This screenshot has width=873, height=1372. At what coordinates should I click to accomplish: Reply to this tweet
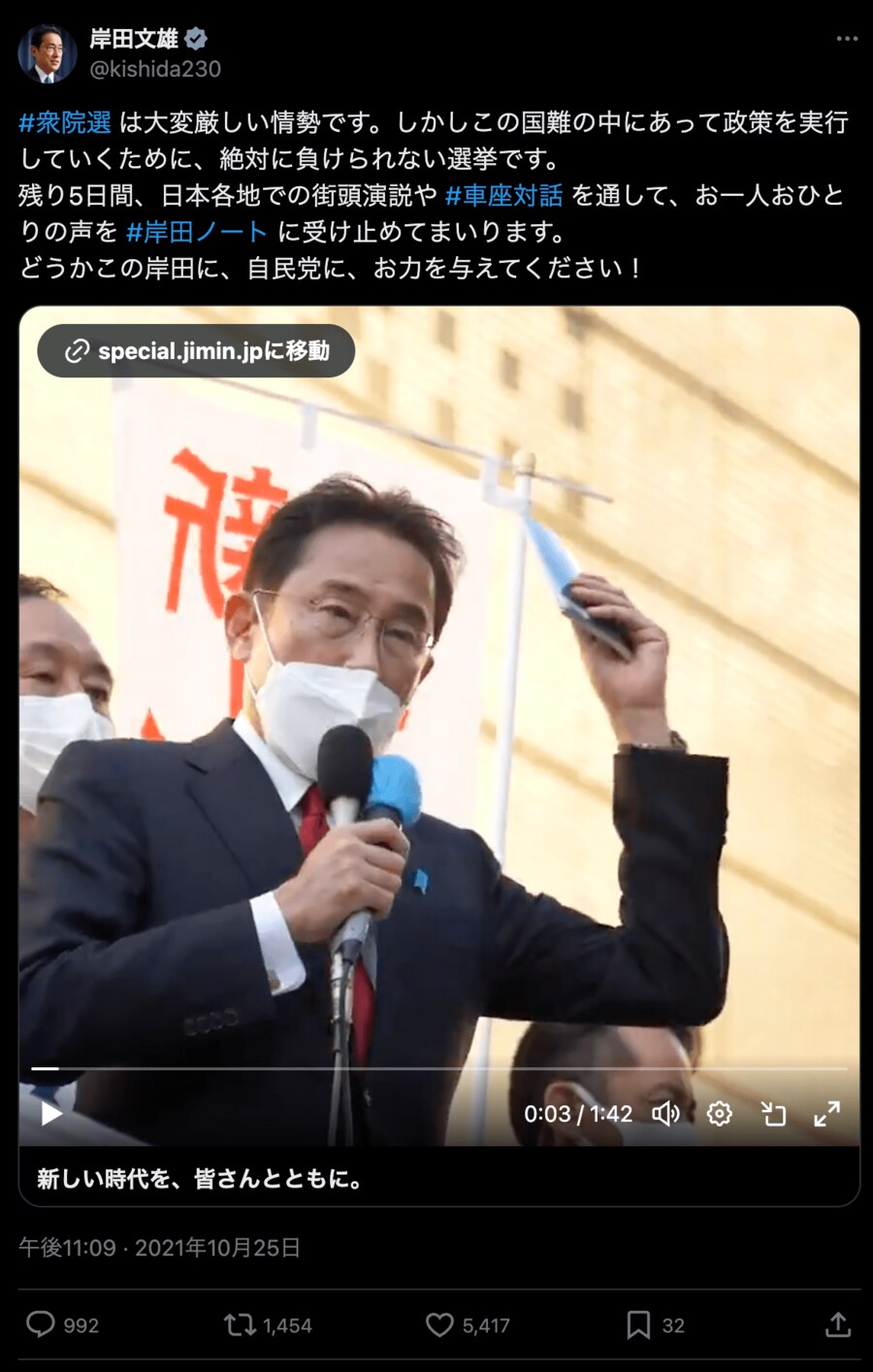tap(41, 1324)
